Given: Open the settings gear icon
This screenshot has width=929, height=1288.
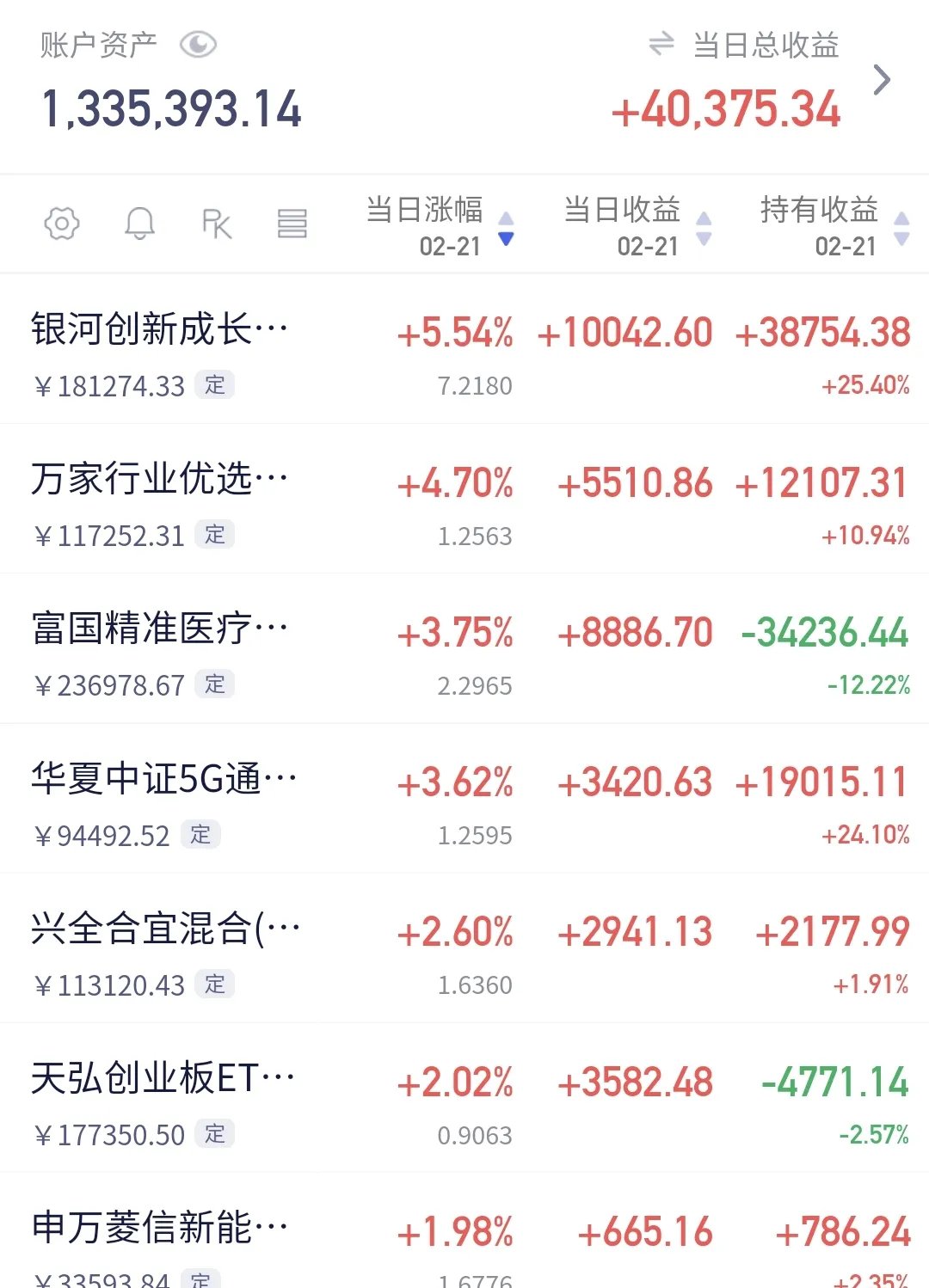Looking at the screenshot, I should (x=59, y=224).
